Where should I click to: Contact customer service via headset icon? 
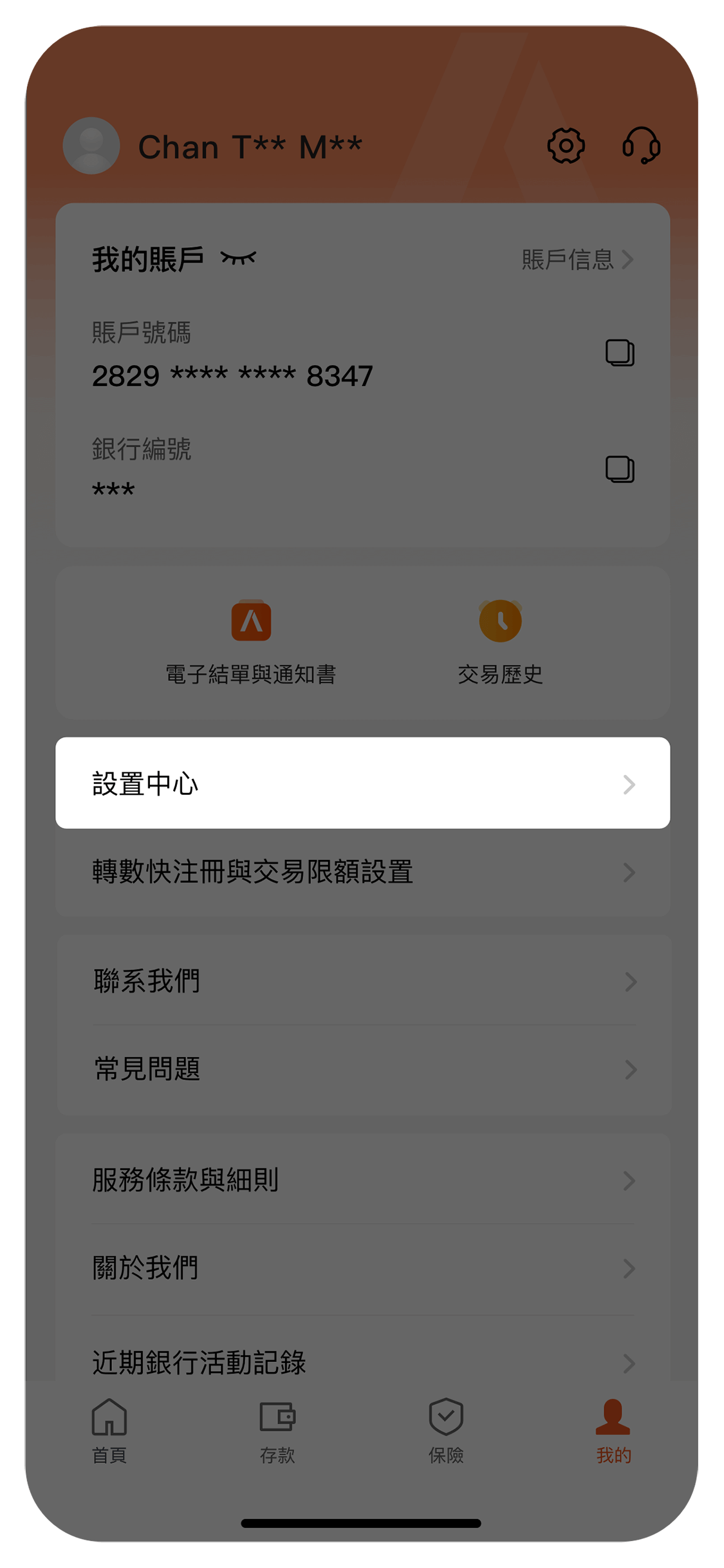pos(641,146)
